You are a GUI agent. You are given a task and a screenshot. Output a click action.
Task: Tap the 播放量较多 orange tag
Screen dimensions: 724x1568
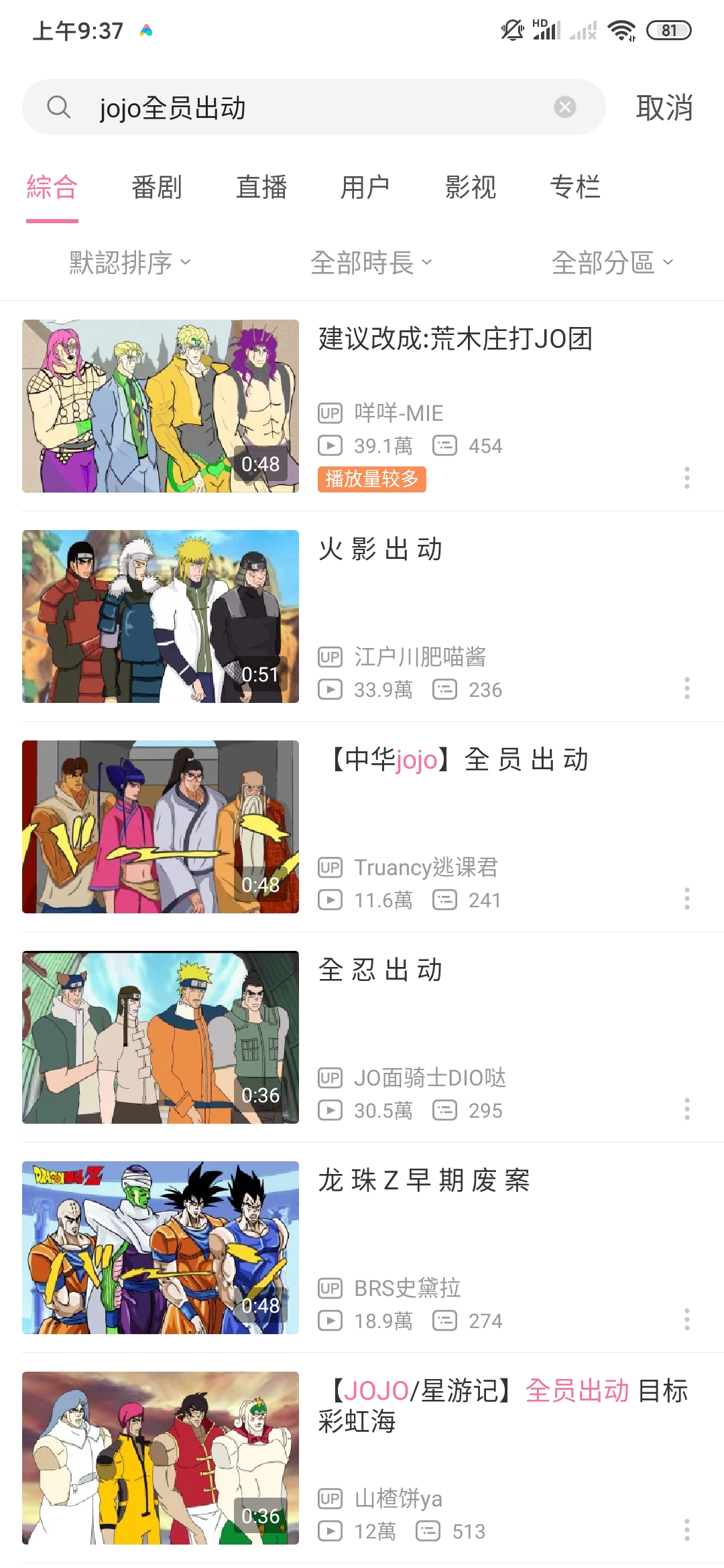pos(371,480)
